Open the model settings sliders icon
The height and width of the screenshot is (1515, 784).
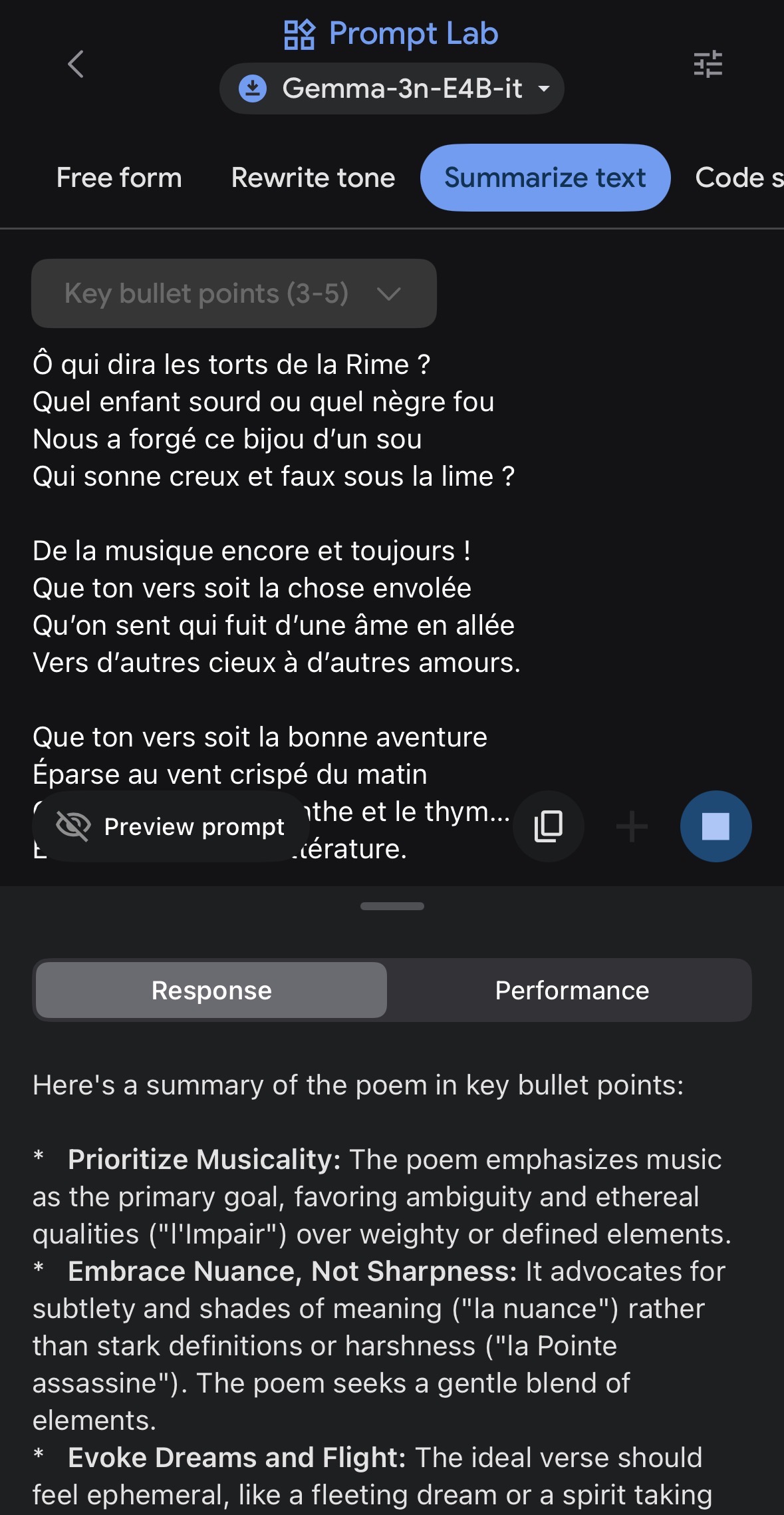point(708,65)
